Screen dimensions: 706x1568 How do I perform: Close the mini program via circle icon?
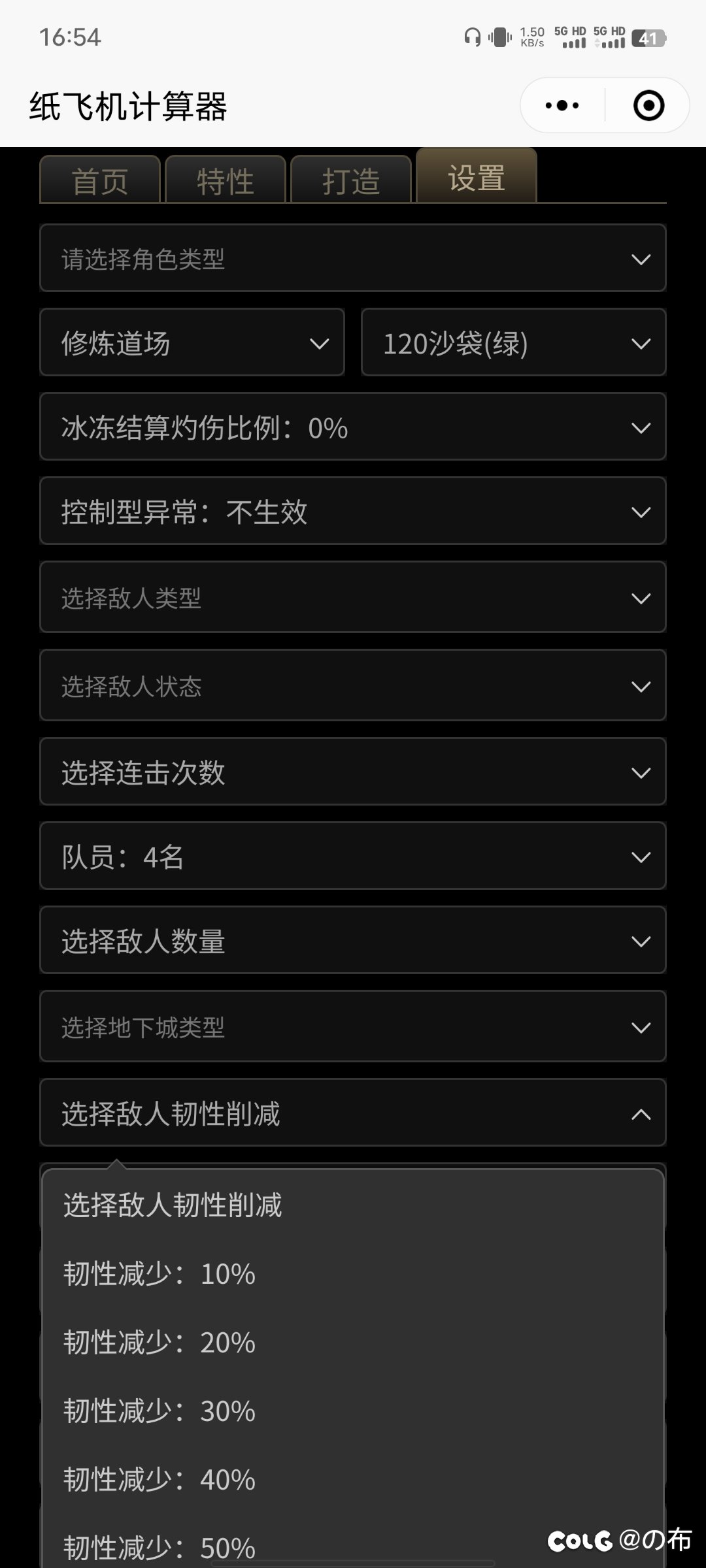coord(648,106)
